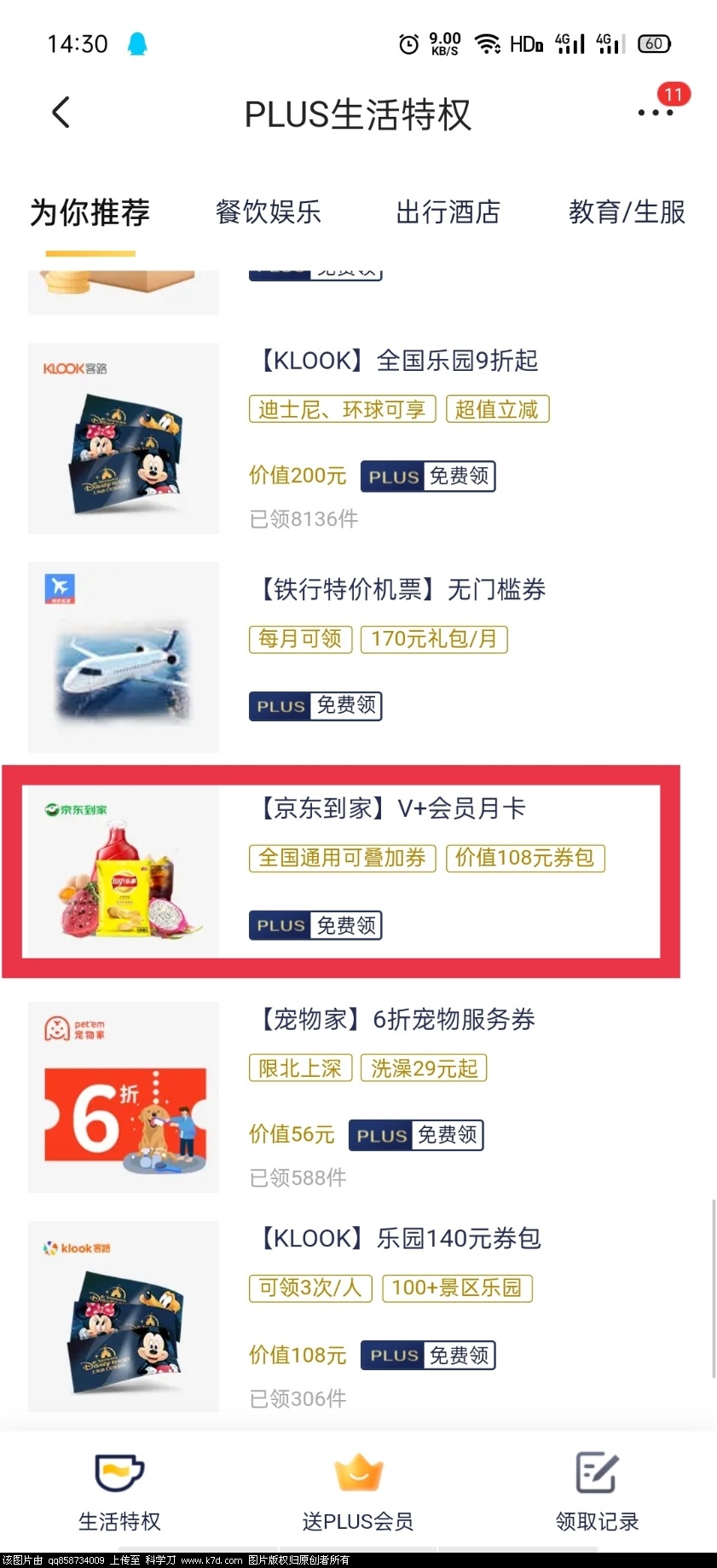Switch to the 出行酒店 tab
This screenshot has height=1568, width=717.
pos(448,212)
